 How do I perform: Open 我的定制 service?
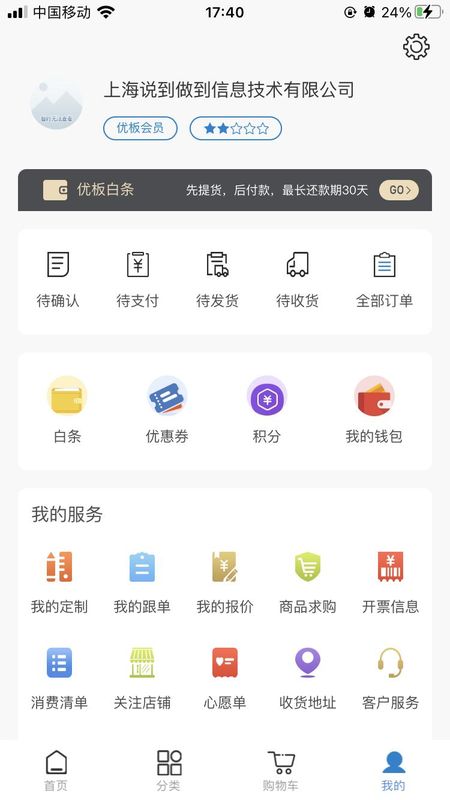pos(59,583)
